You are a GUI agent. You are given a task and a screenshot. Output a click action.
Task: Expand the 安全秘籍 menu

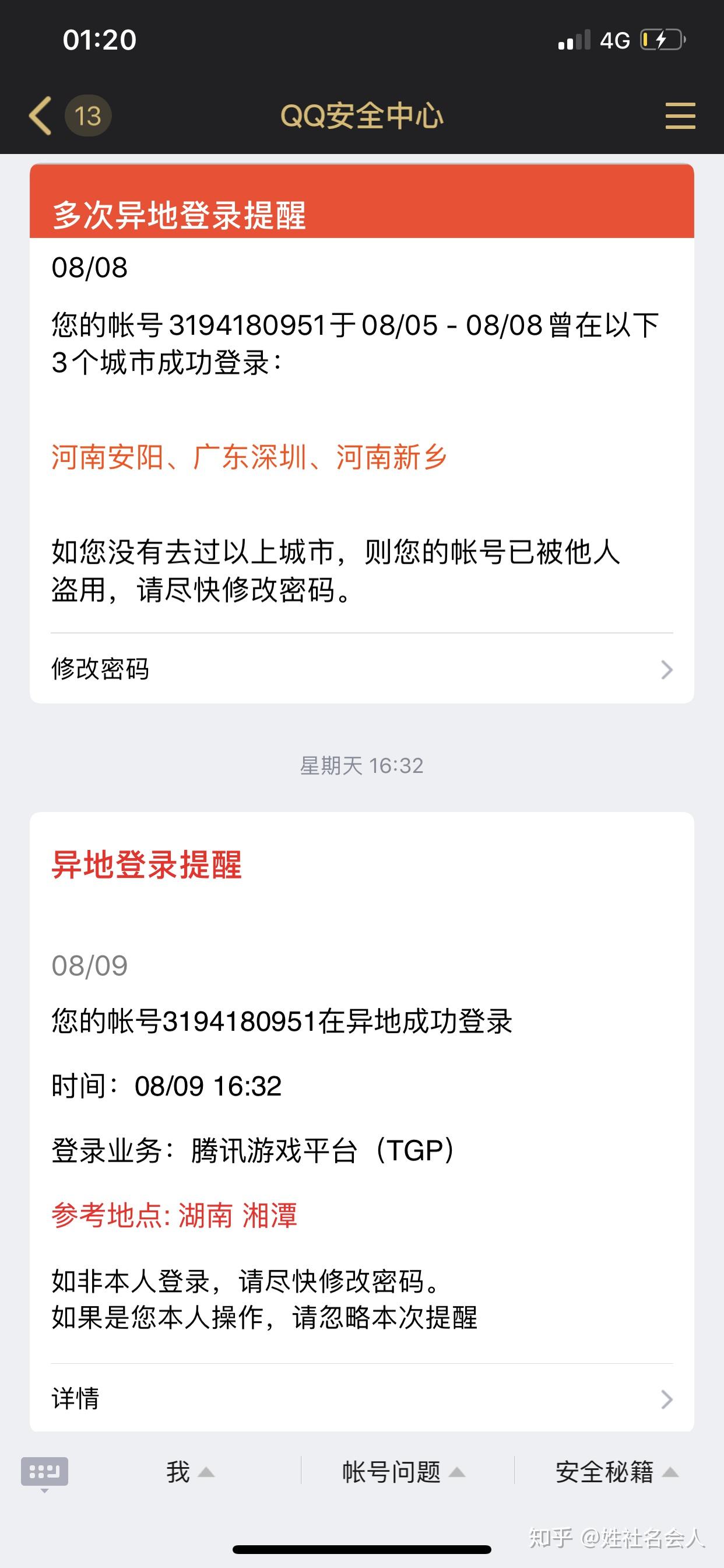pyautogui.click(x=616, y=1472)
